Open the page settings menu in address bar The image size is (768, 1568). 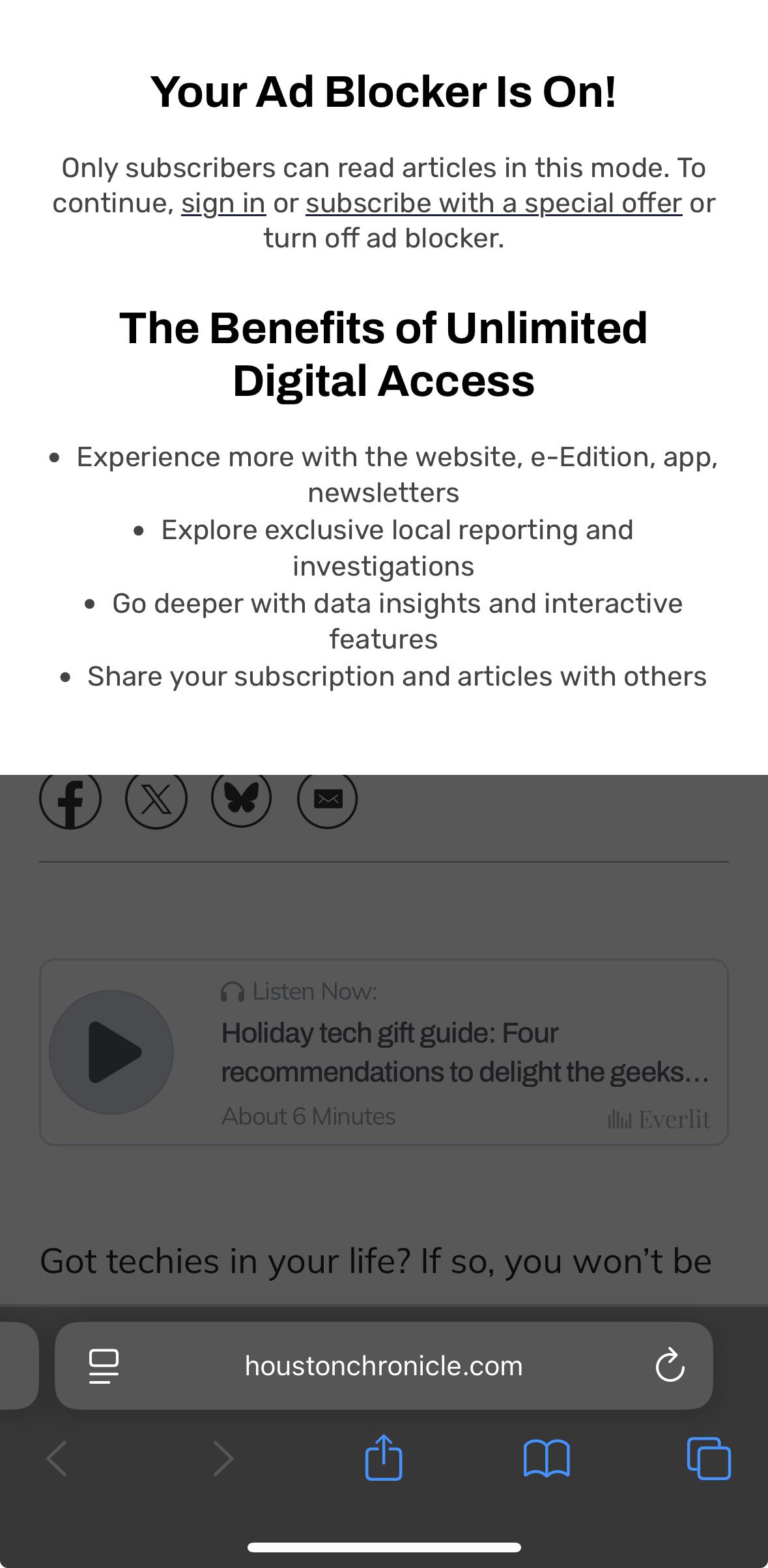[104, 1366]
